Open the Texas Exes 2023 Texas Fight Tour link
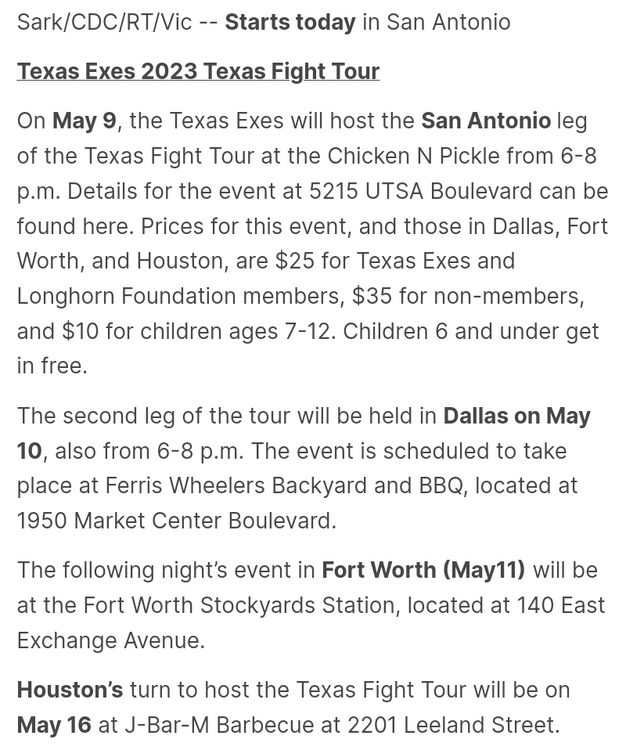This screenshot has width=626, height=750. pyautogui.click(x=198, y=72)
